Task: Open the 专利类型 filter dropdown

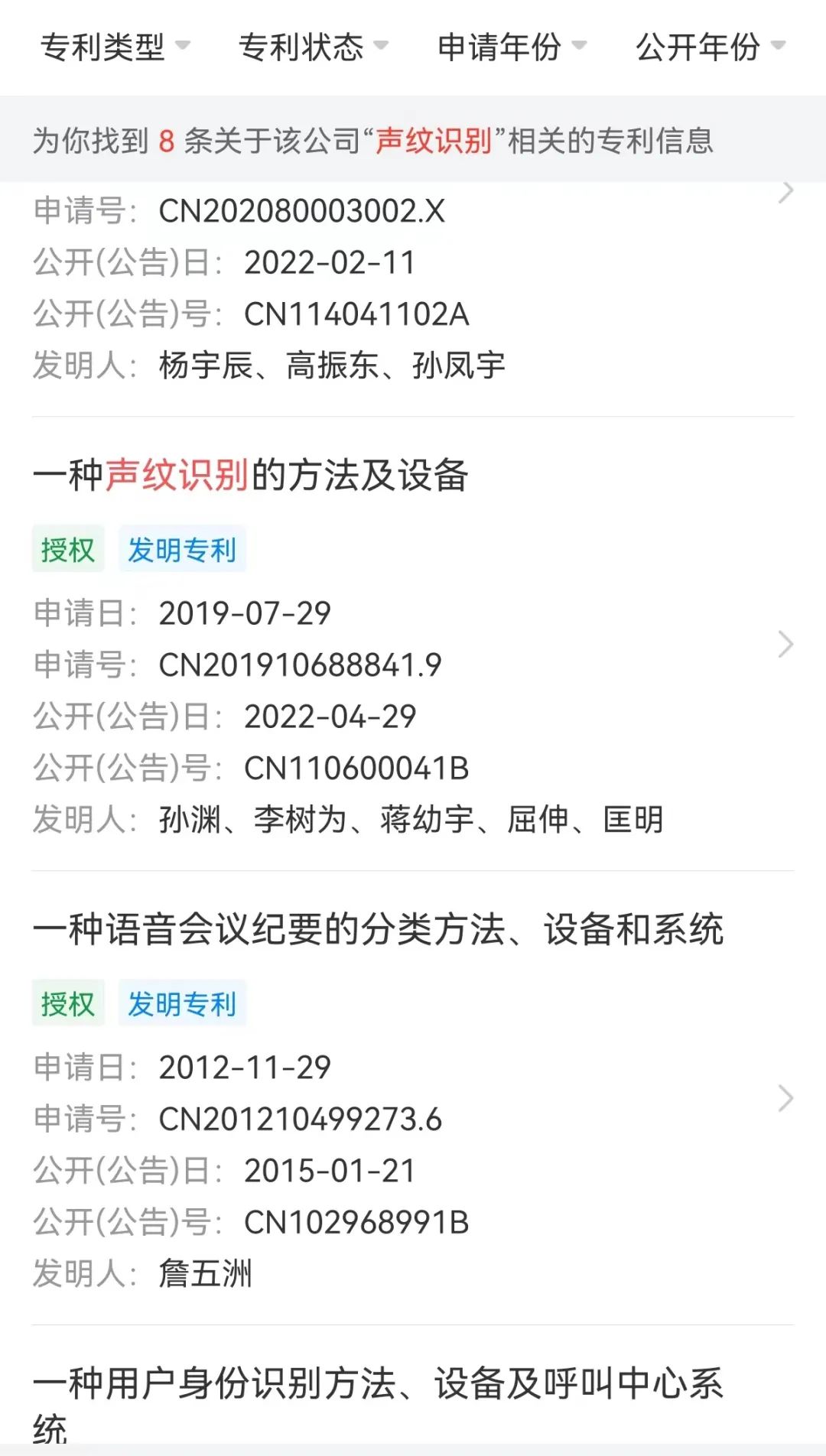Action: point(115,47)
